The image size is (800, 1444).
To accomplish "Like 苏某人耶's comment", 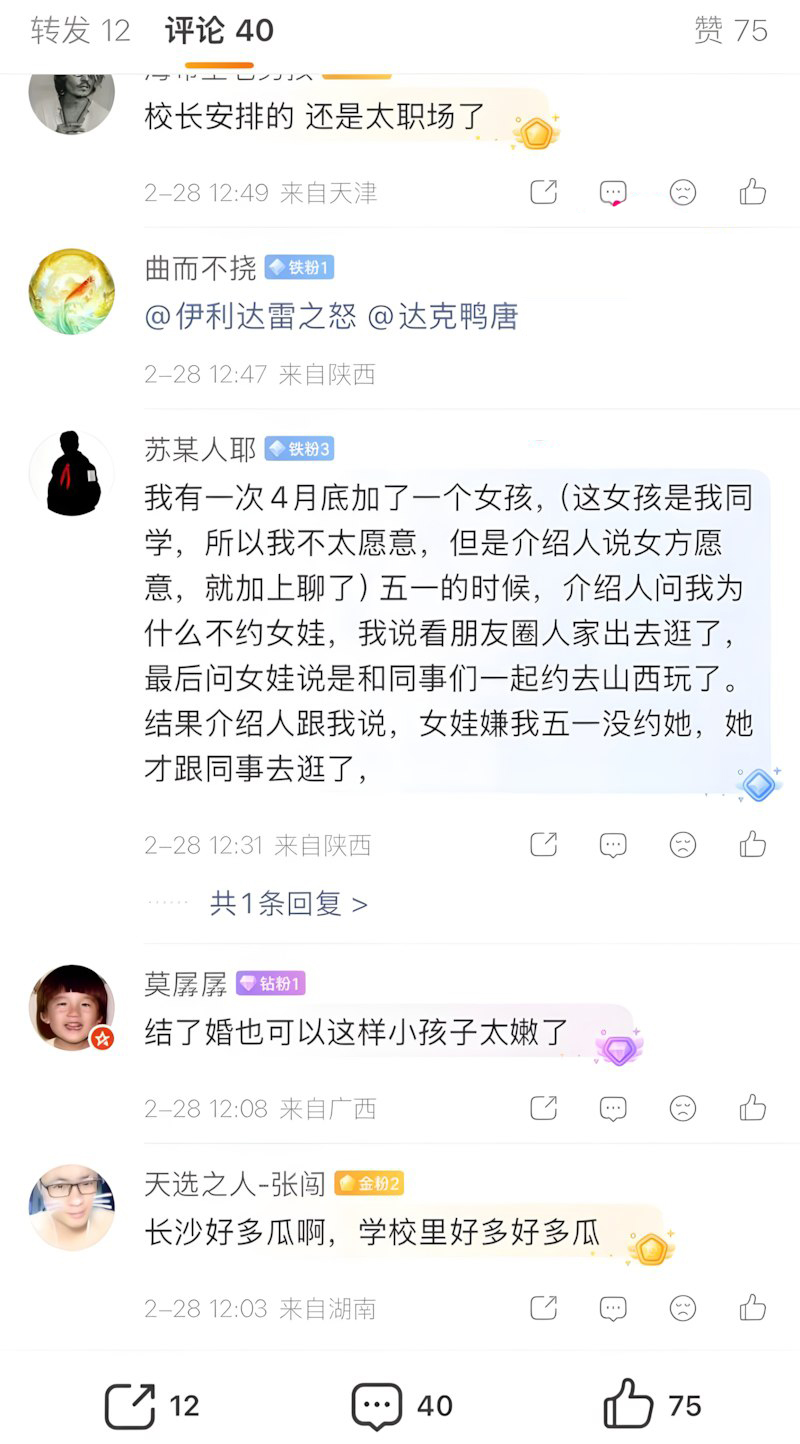I will point(752,845).
